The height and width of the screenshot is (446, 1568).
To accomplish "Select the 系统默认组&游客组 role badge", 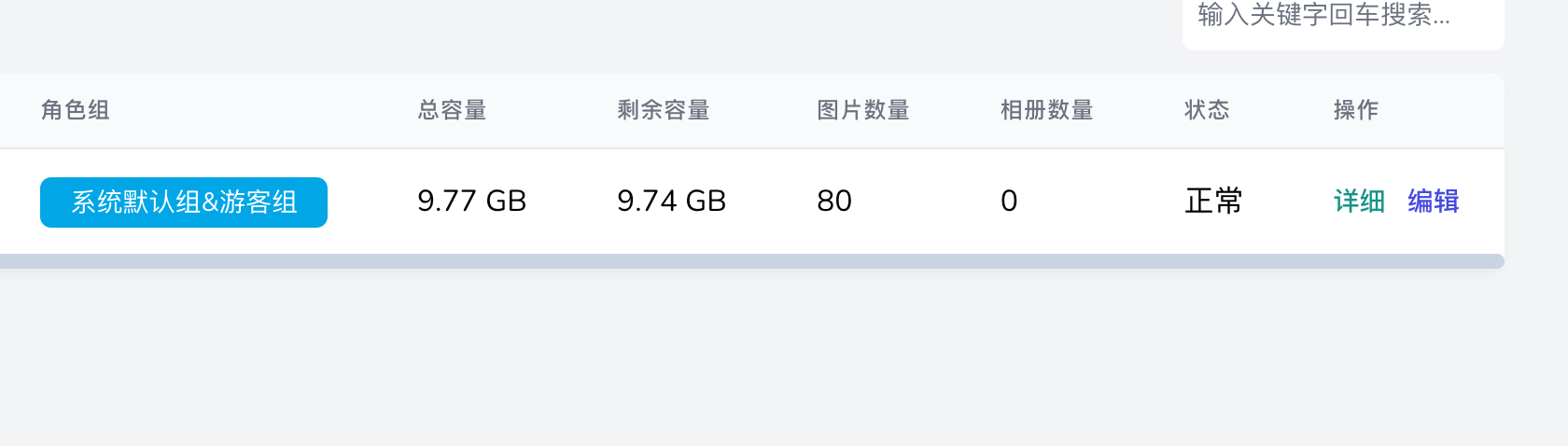I will (184, 202).
